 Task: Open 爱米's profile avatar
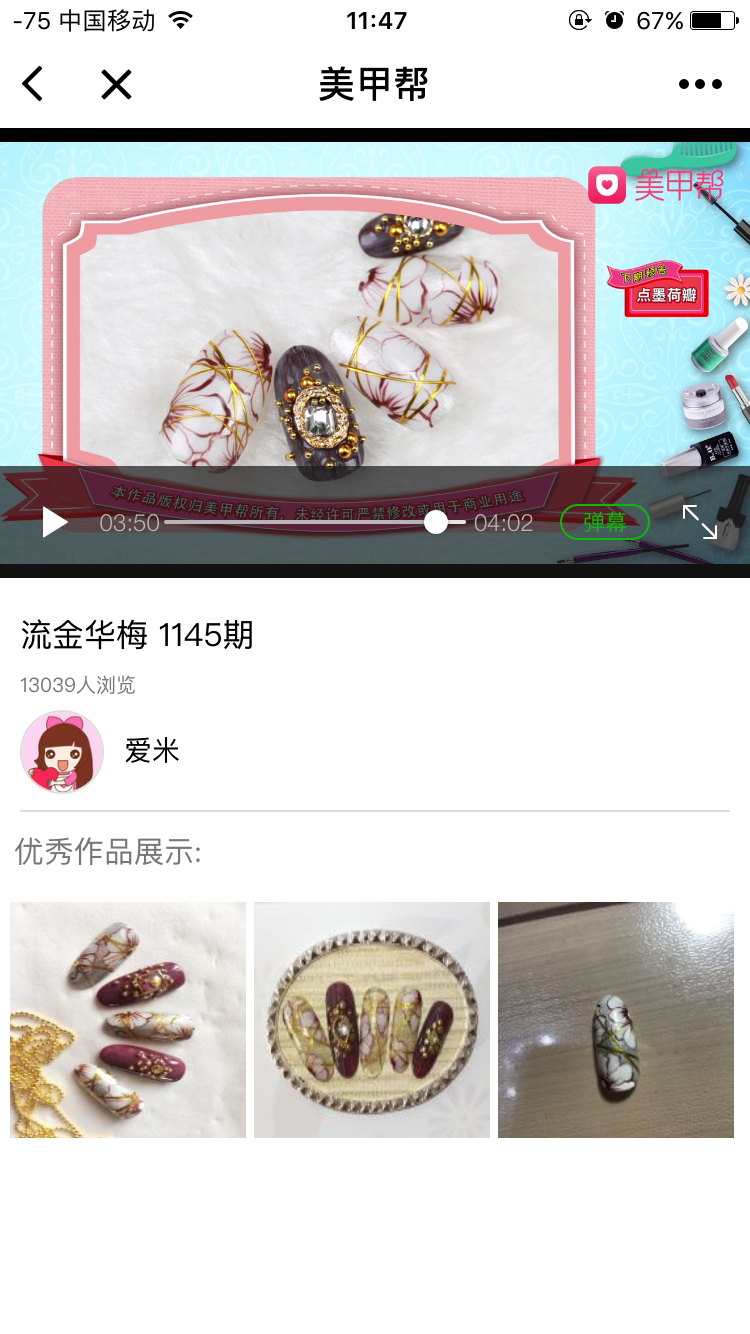point(62,752)
